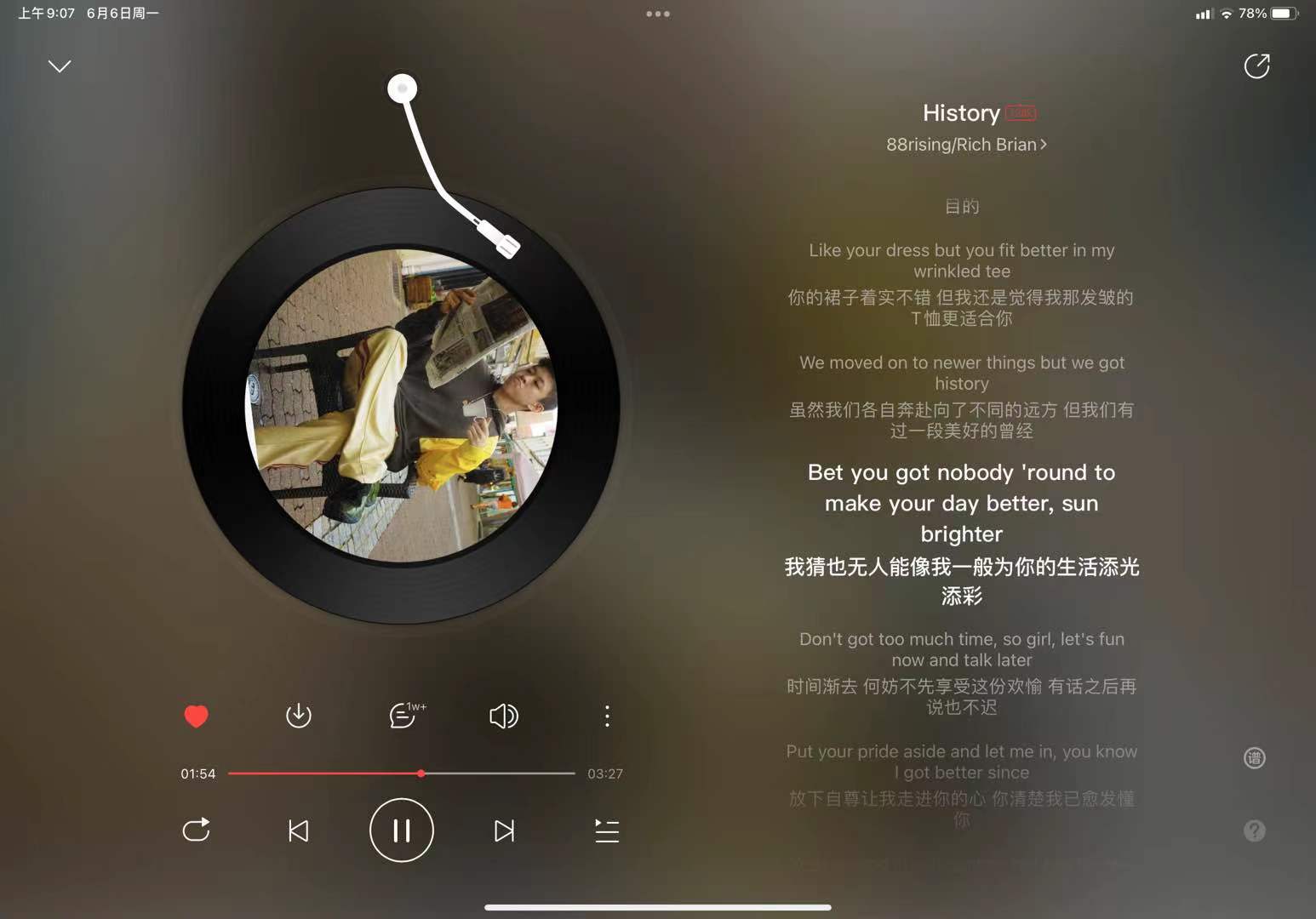Tap the playback progress bar
Image resolution: width=1316 pixels, height=919 pixels.
click(x=402, y=773)
